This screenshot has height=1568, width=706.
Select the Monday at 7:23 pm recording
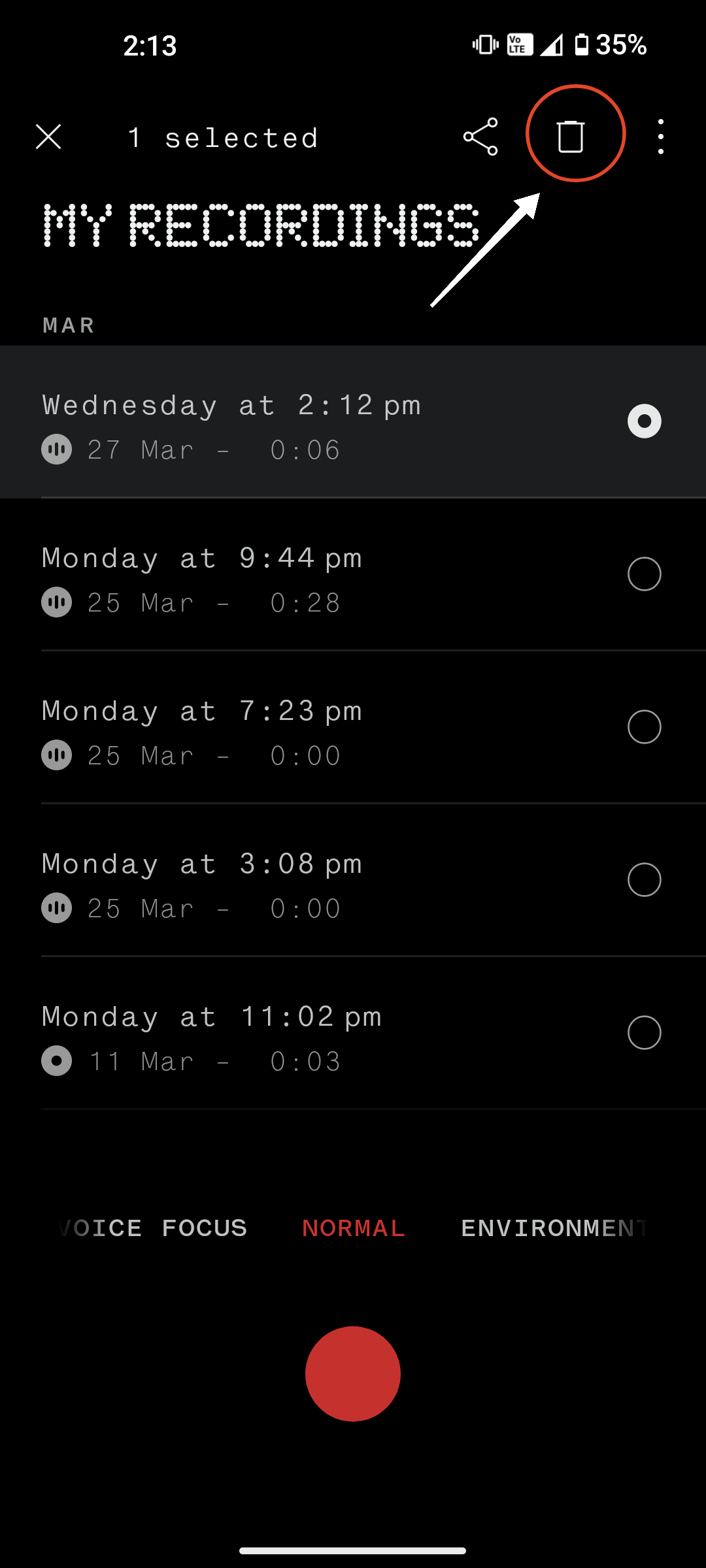coord(644,727)
